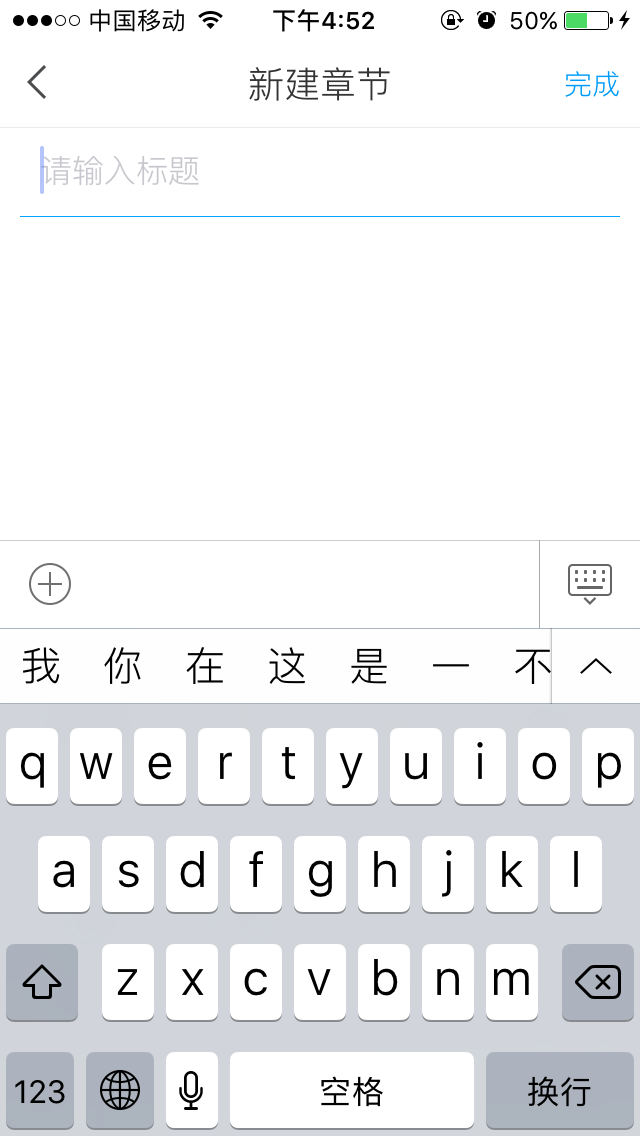Tap the backspace key
The height and width of the screenshot is (1136, 640).
598,982
